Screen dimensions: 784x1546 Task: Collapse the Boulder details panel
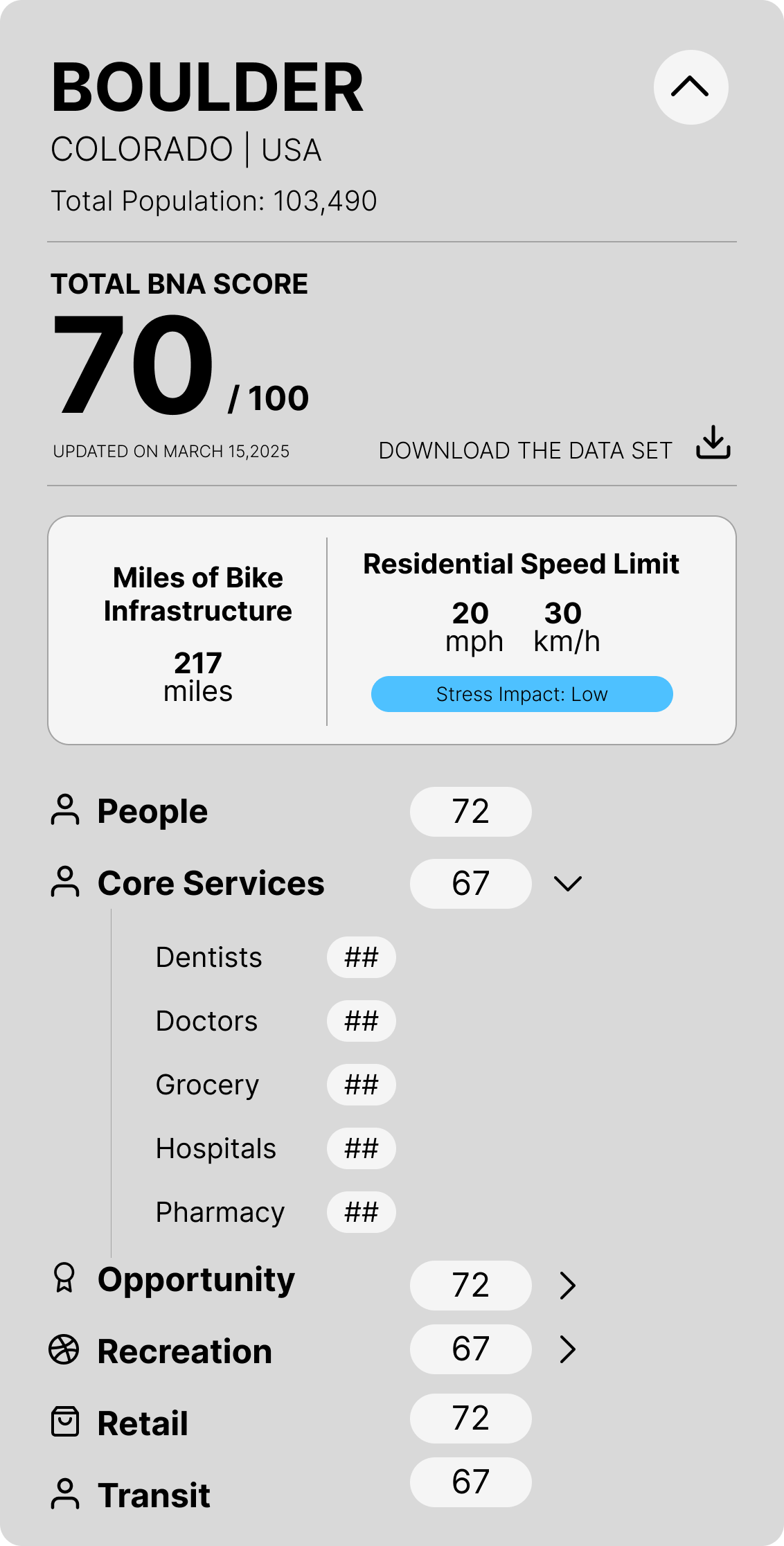point(691,87)
